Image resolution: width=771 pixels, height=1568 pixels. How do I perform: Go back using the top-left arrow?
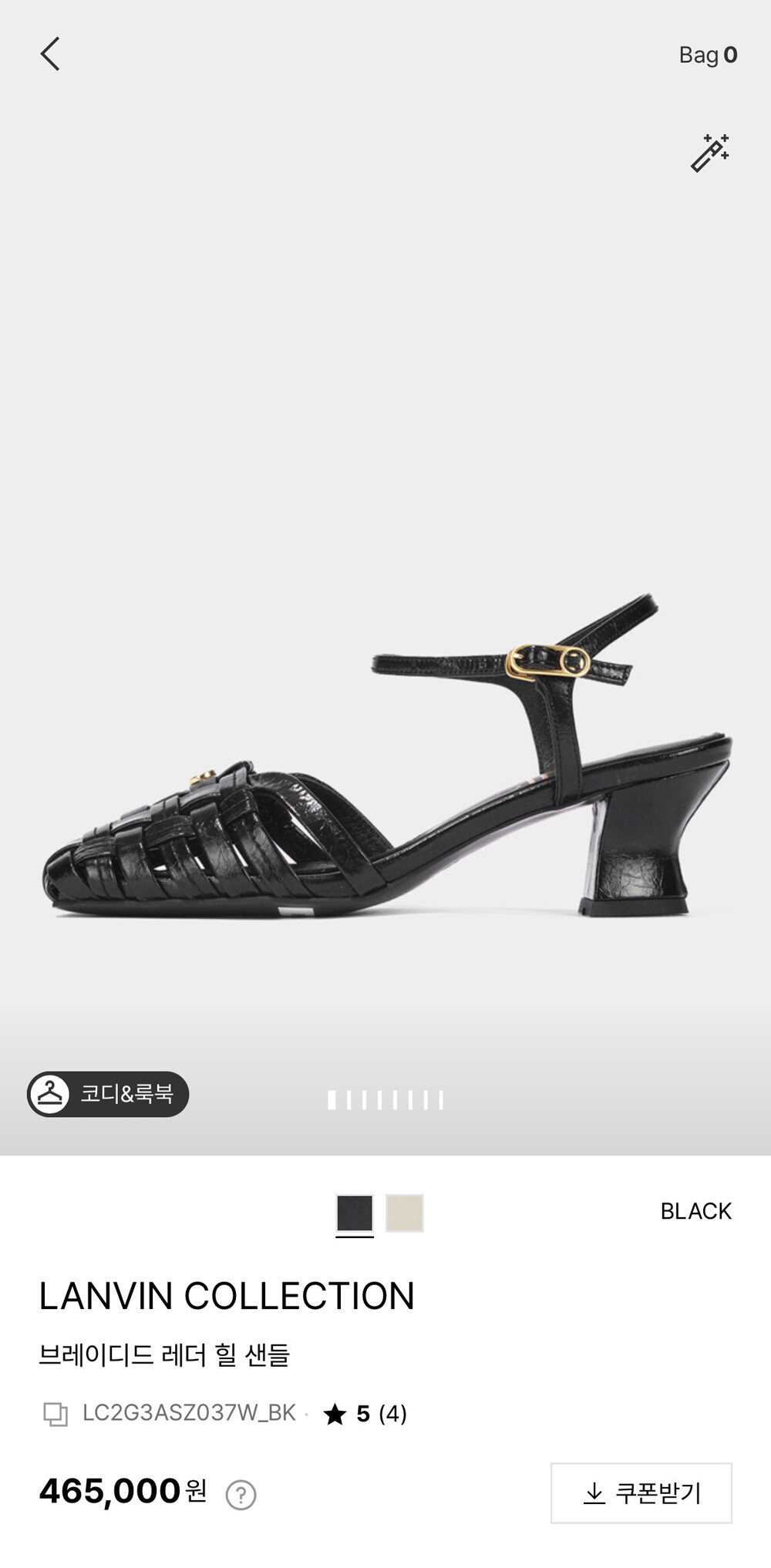[50, 55]
